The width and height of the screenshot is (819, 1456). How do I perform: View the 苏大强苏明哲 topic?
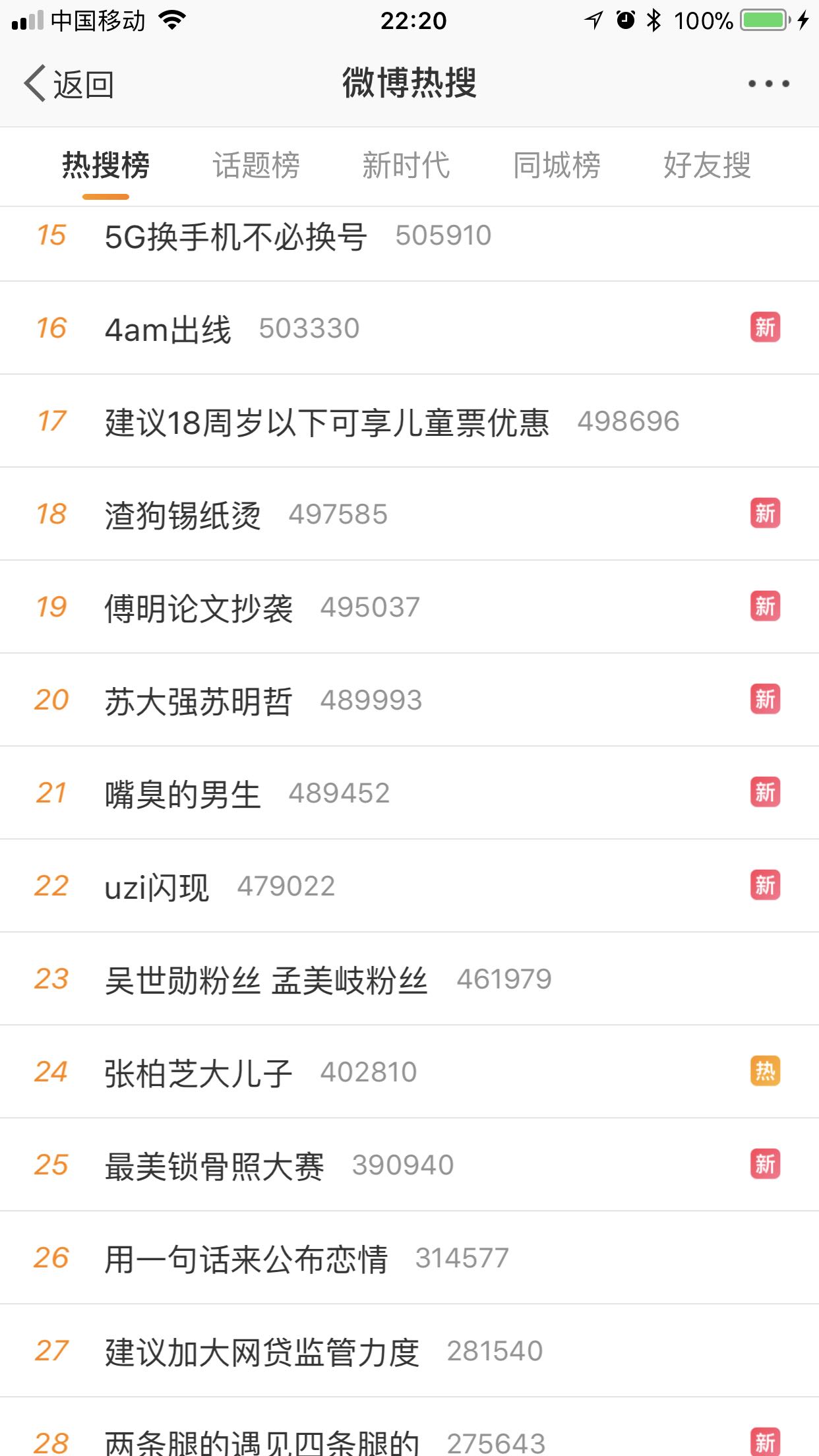(198, 700)
